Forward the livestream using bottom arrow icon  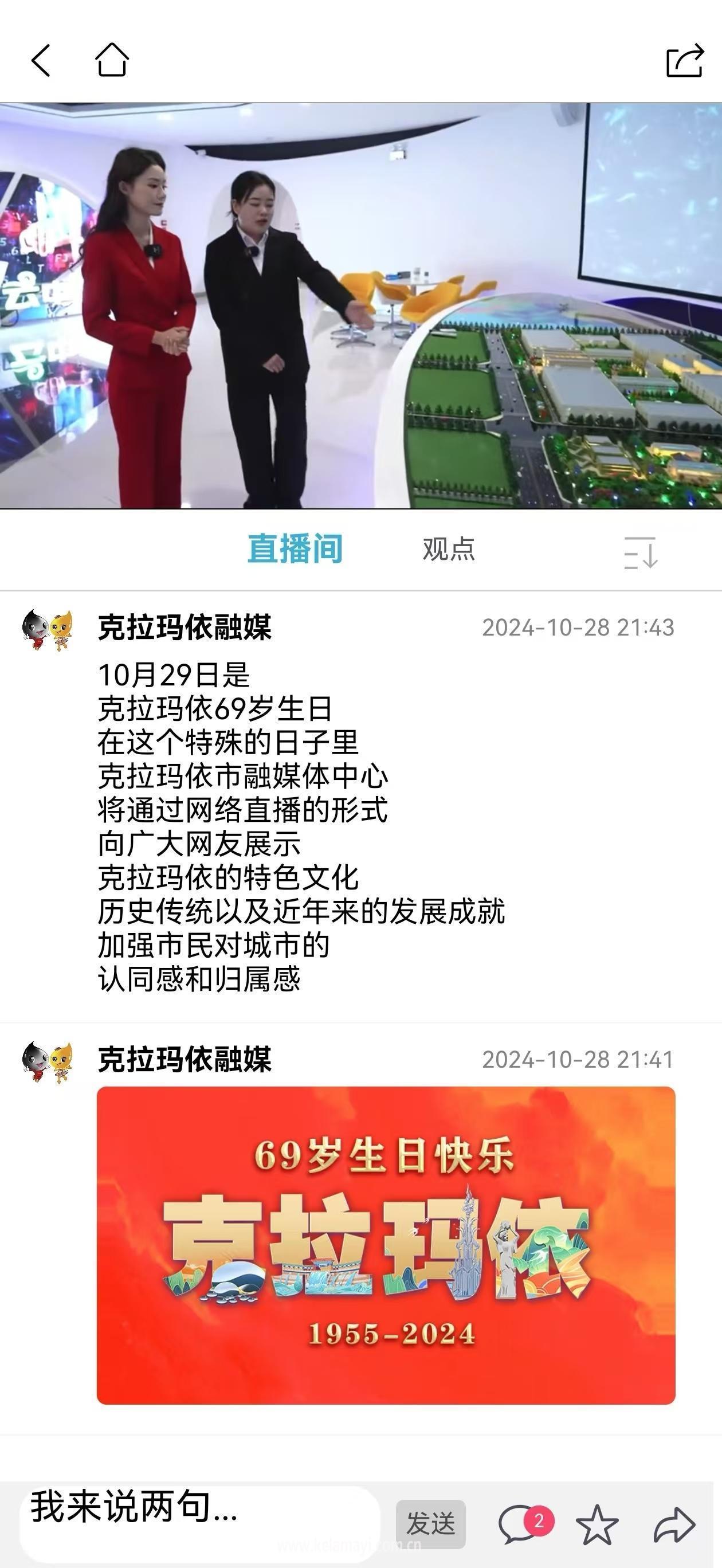pyautogui.click(x=674, y=1525)
